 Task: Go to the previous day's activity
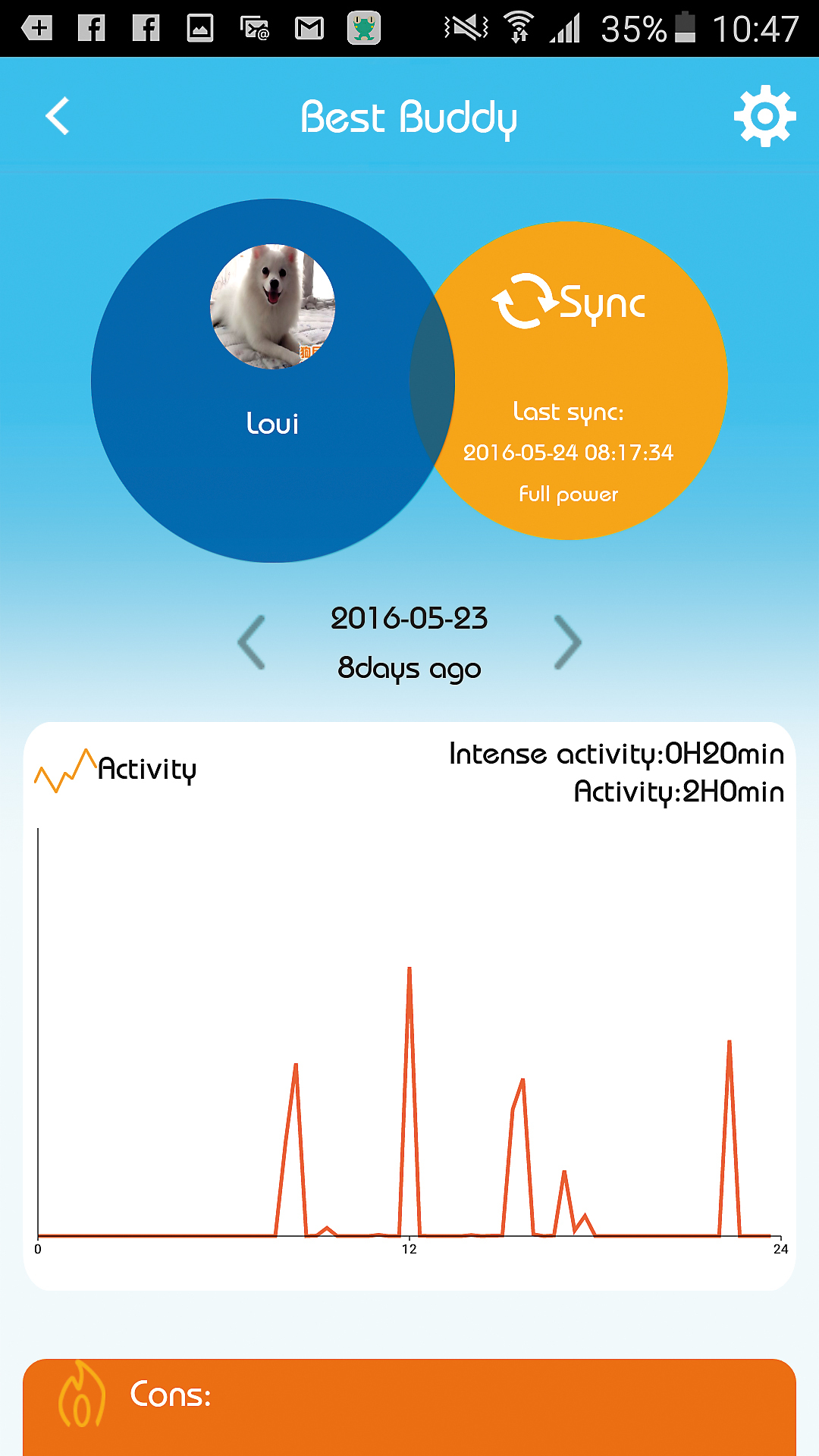[252, 642]
